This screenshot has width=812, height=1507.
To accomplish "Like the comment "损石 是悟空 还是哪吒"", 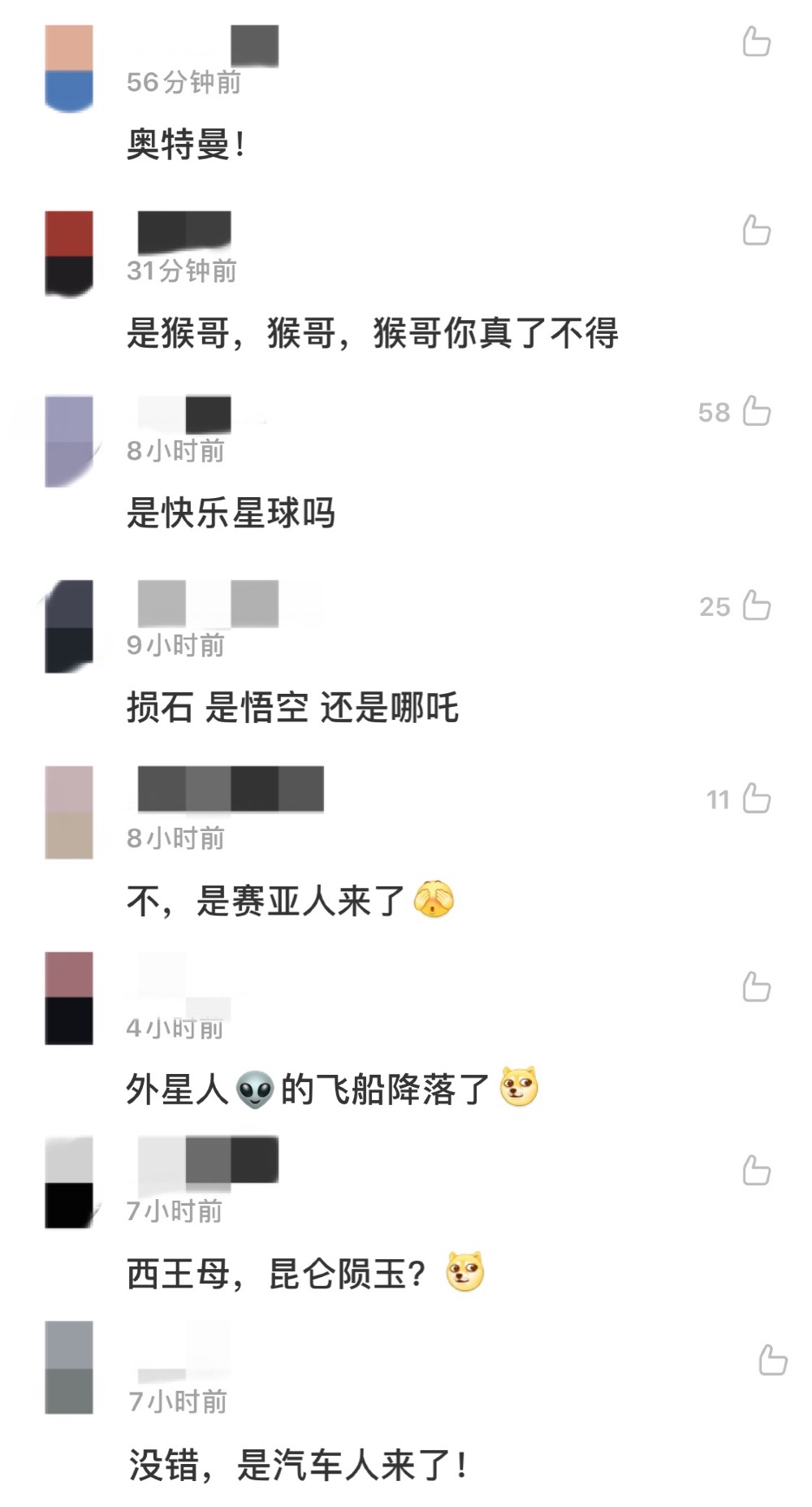I will [756, 605].
